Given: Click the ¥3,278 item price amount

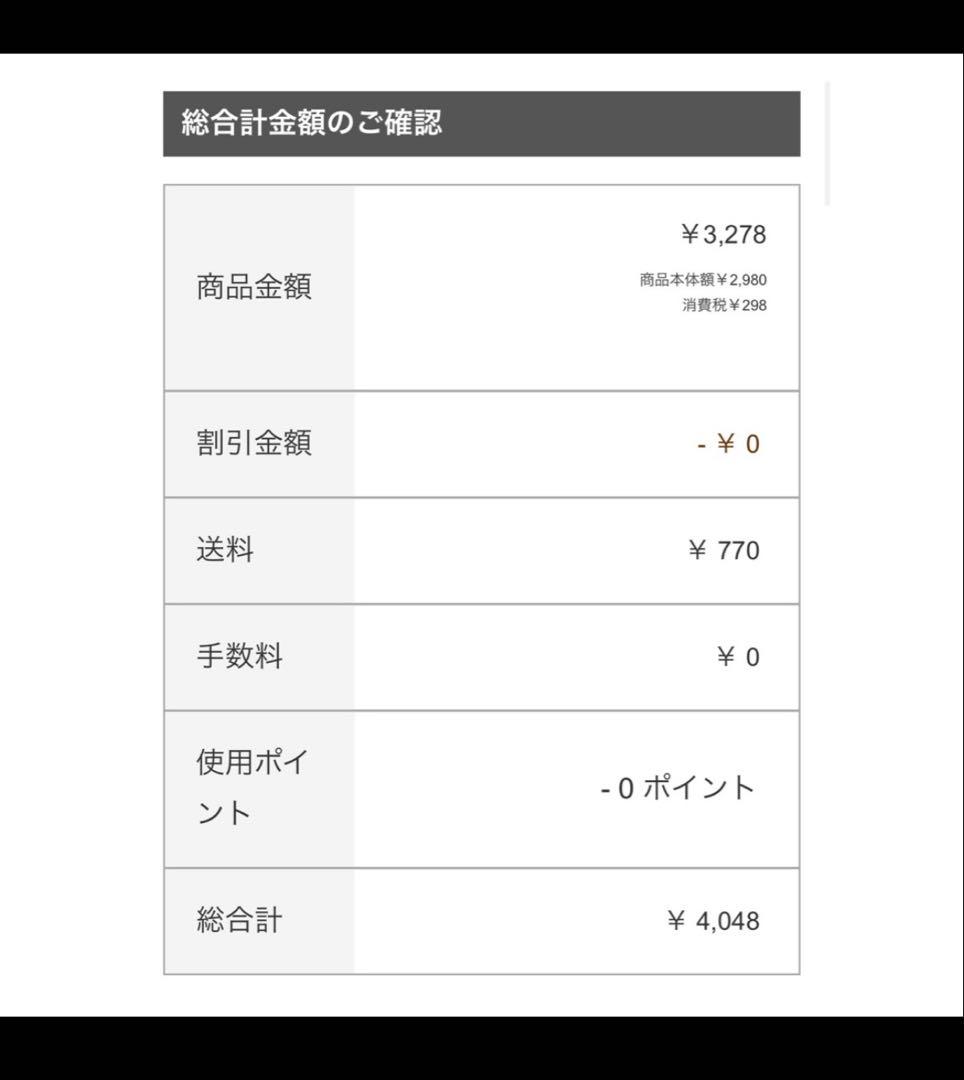Looking at the screenshot, I should [x=722, y=234].
